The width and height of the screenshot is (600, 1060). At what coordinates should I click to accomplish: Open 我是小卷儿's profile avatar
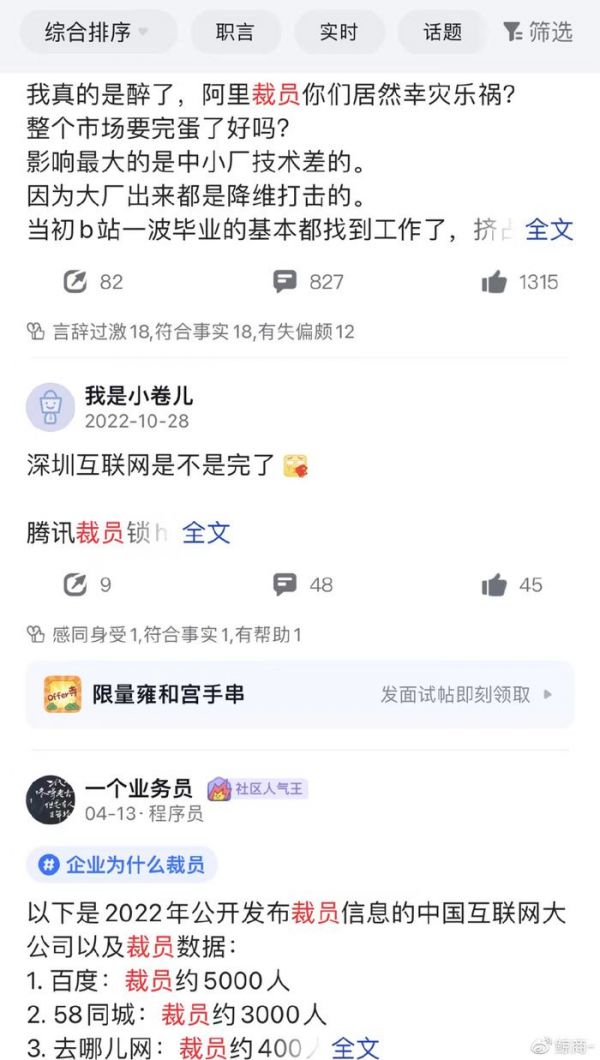point(50,408)
